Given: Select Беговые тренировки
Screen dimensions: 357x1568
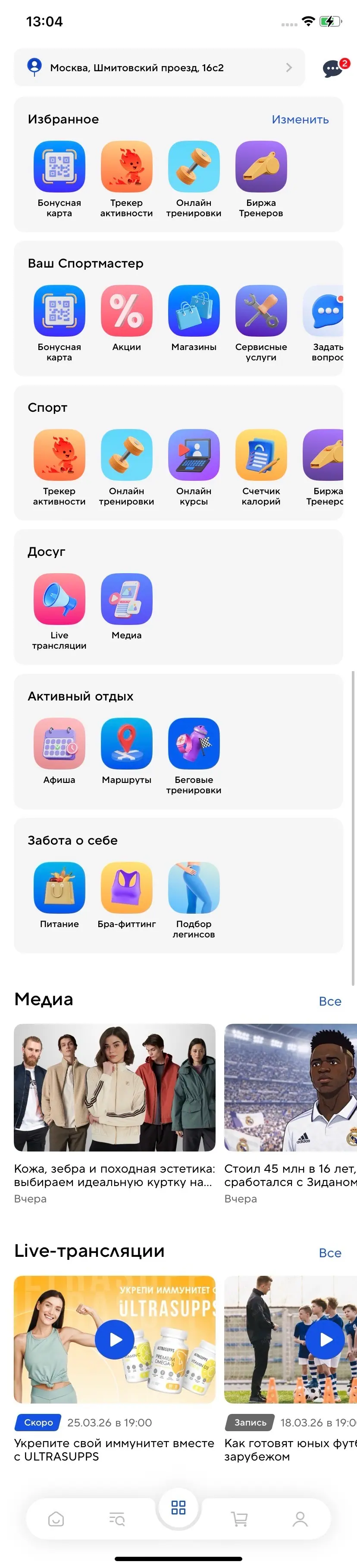Looking at the screenshot, I should pyautogui.click(x=194, y=744).
